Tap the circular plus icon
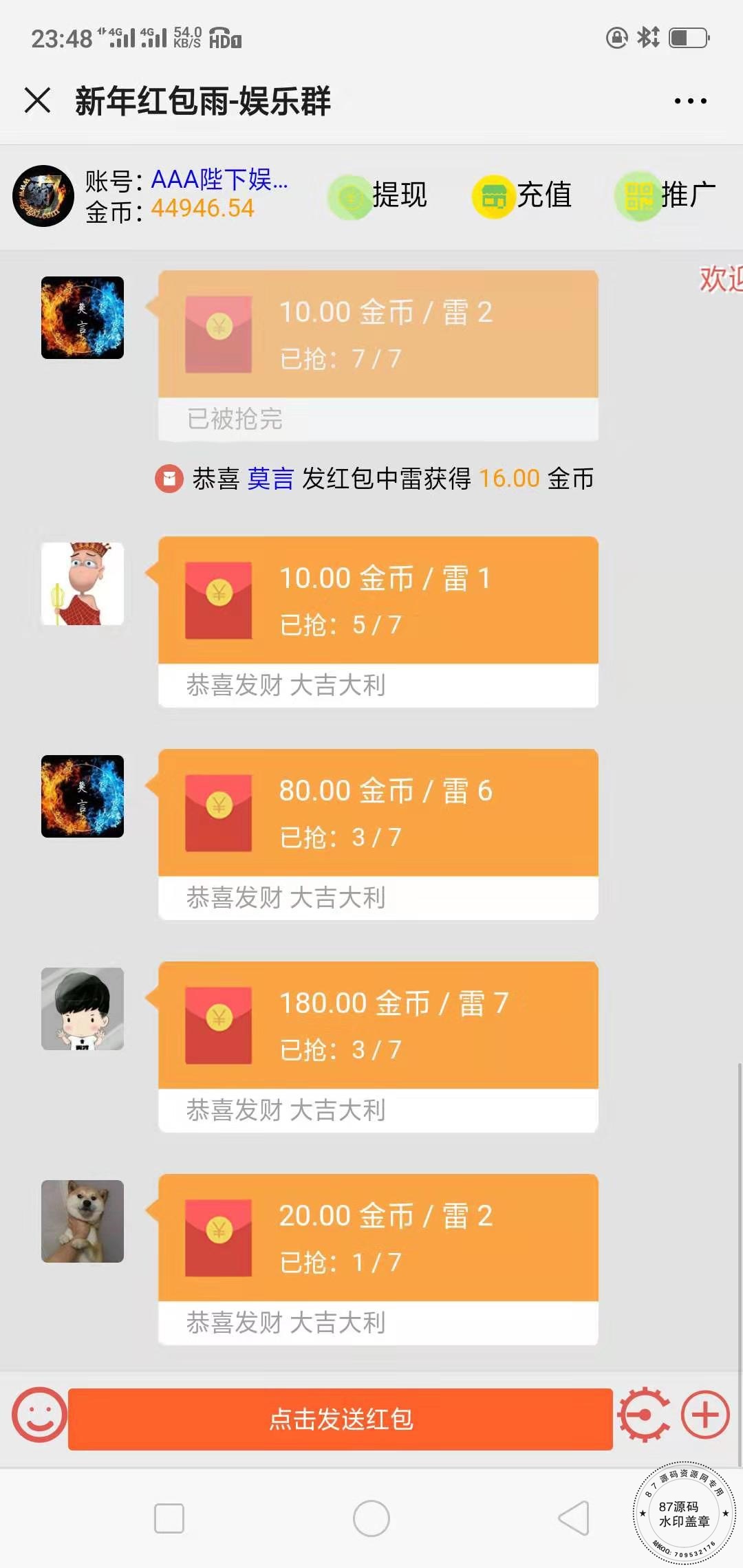Viewport: 743px width, 1568px height. tap(705, 1415)
